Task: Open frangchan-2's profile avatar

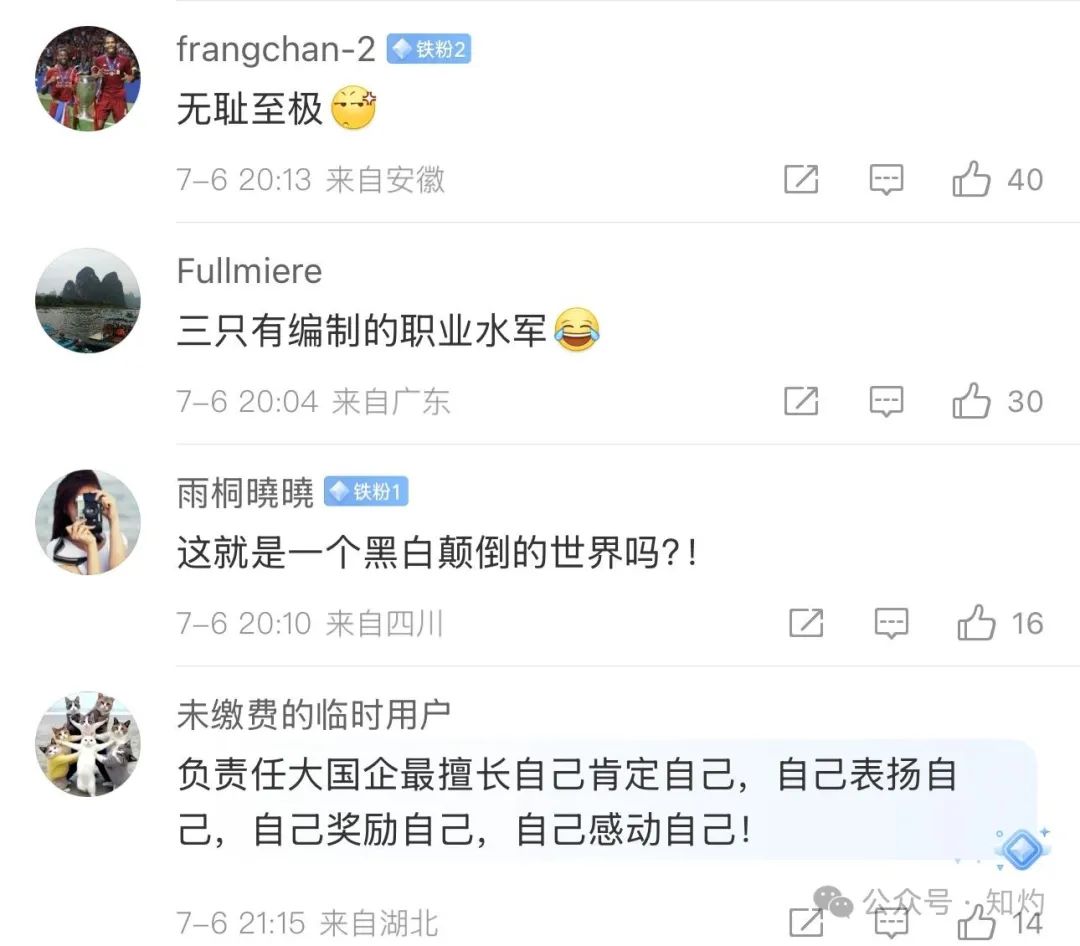Action: click(88, 79)
